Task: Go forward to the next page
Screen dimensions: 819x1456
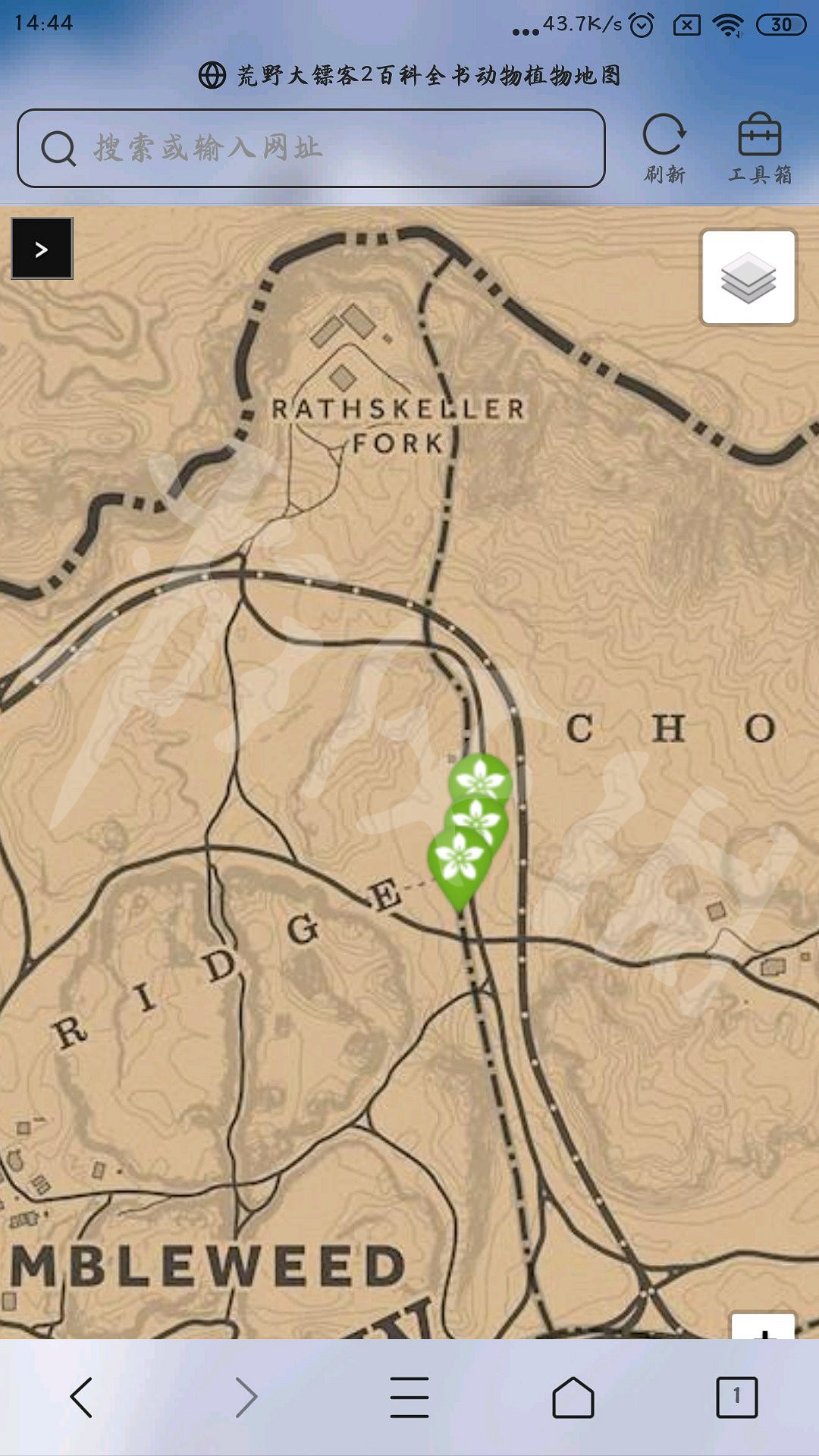Action: point(246,1397)
